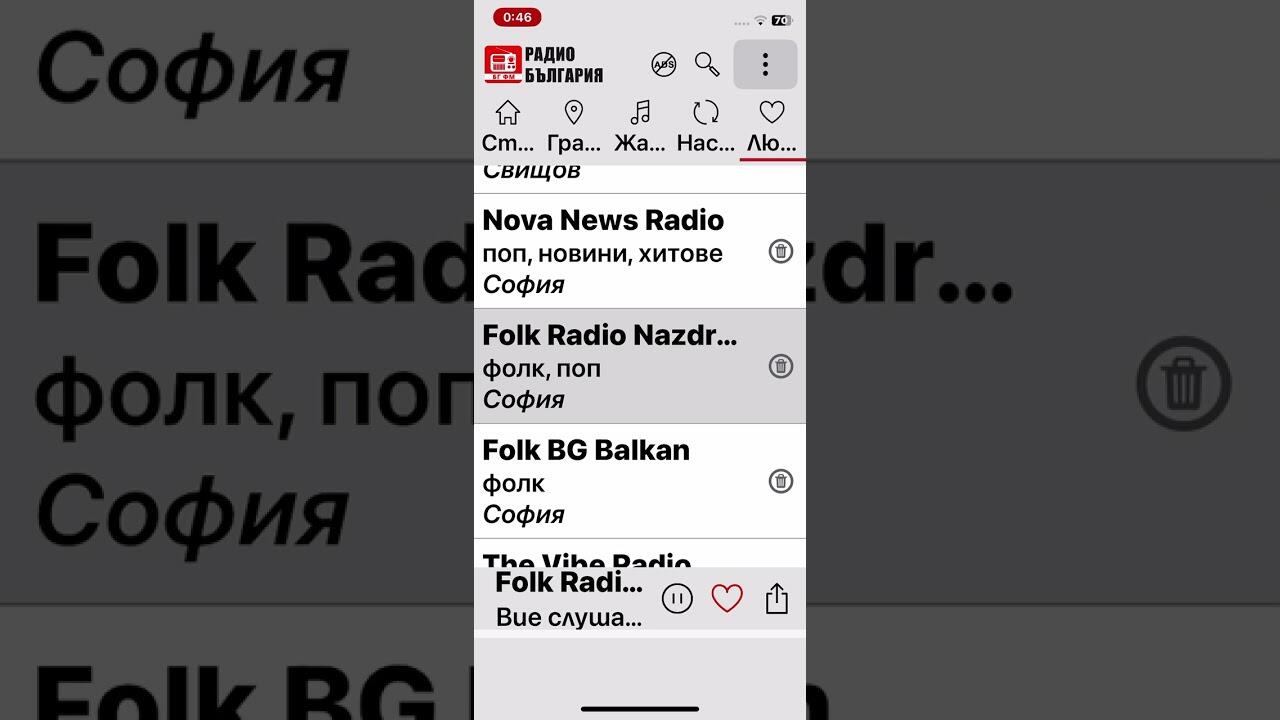
Task: Unfavorite the playing station with heart
Action: (727, 599)
